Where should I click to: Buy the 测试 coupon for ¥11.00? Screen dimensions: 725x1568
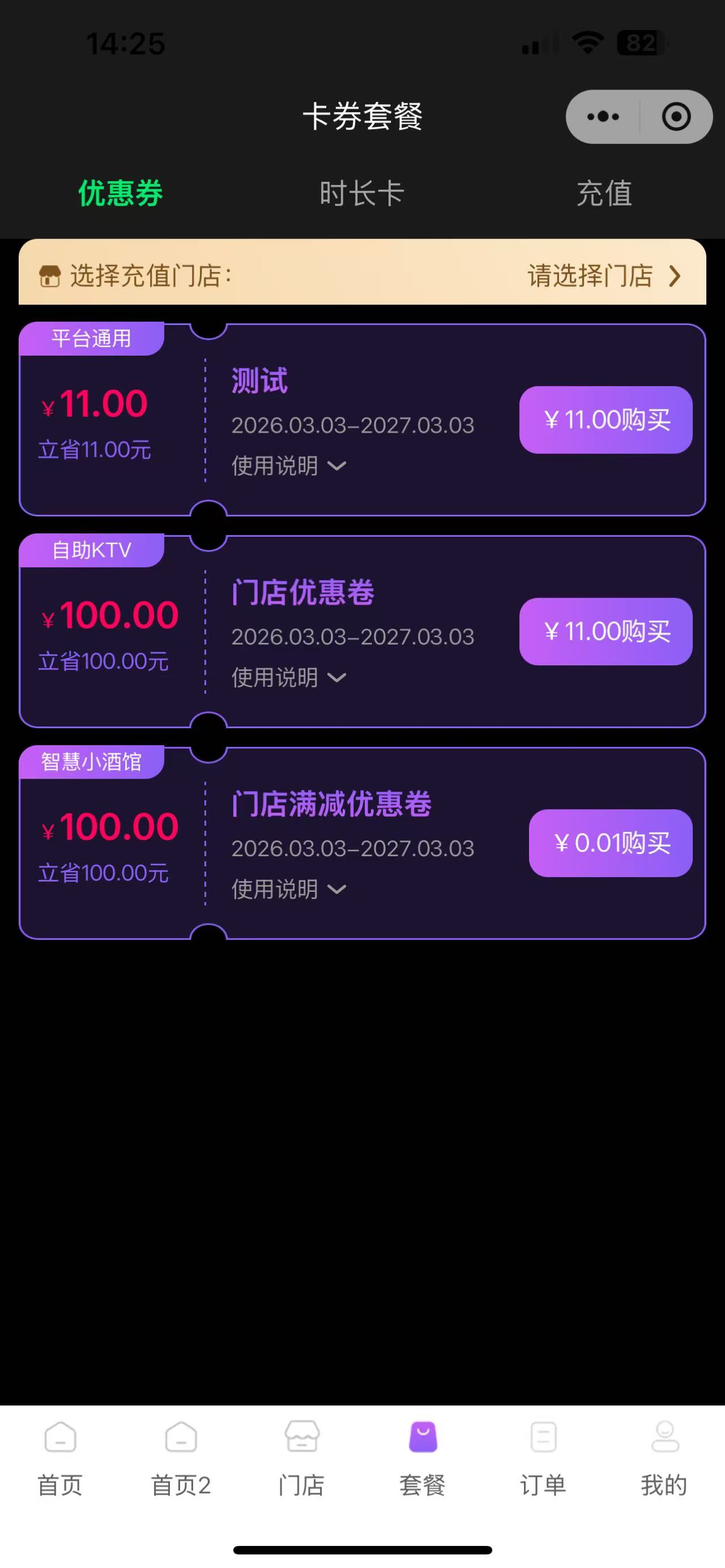pyautogui.click(x=605, y=420)
